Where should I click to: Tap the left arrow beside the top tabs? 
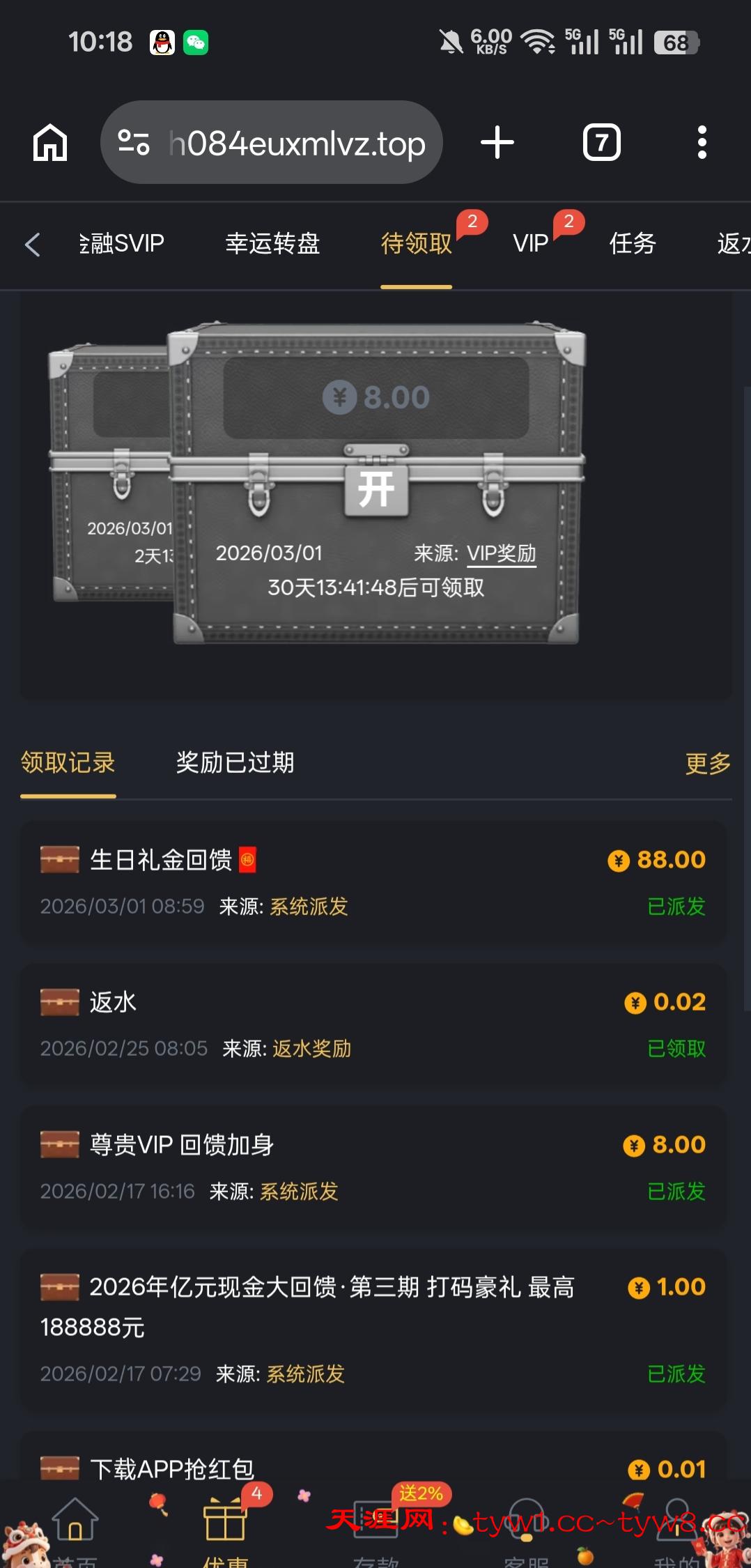pos(33,245)
